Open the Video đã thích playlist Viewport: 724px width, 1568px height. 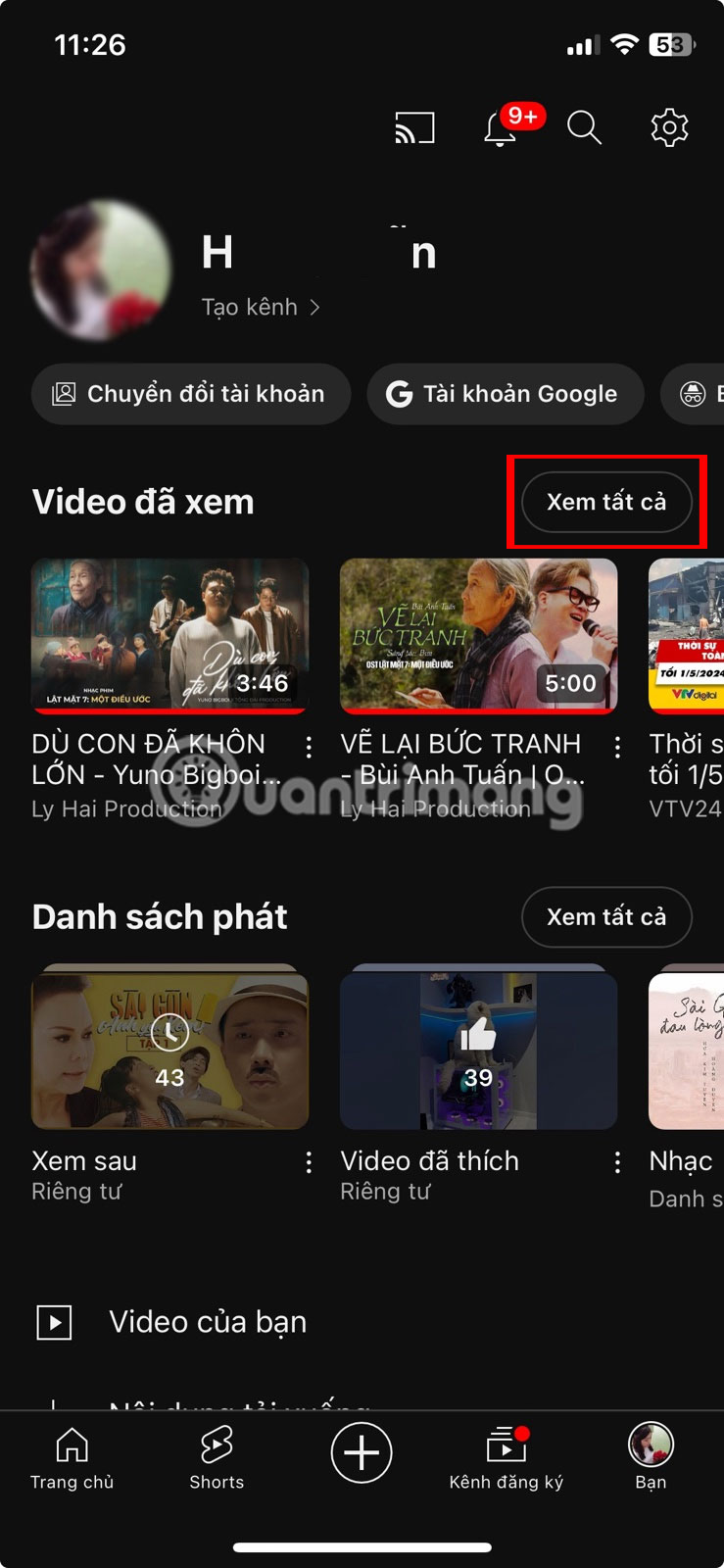(478, 1050)
